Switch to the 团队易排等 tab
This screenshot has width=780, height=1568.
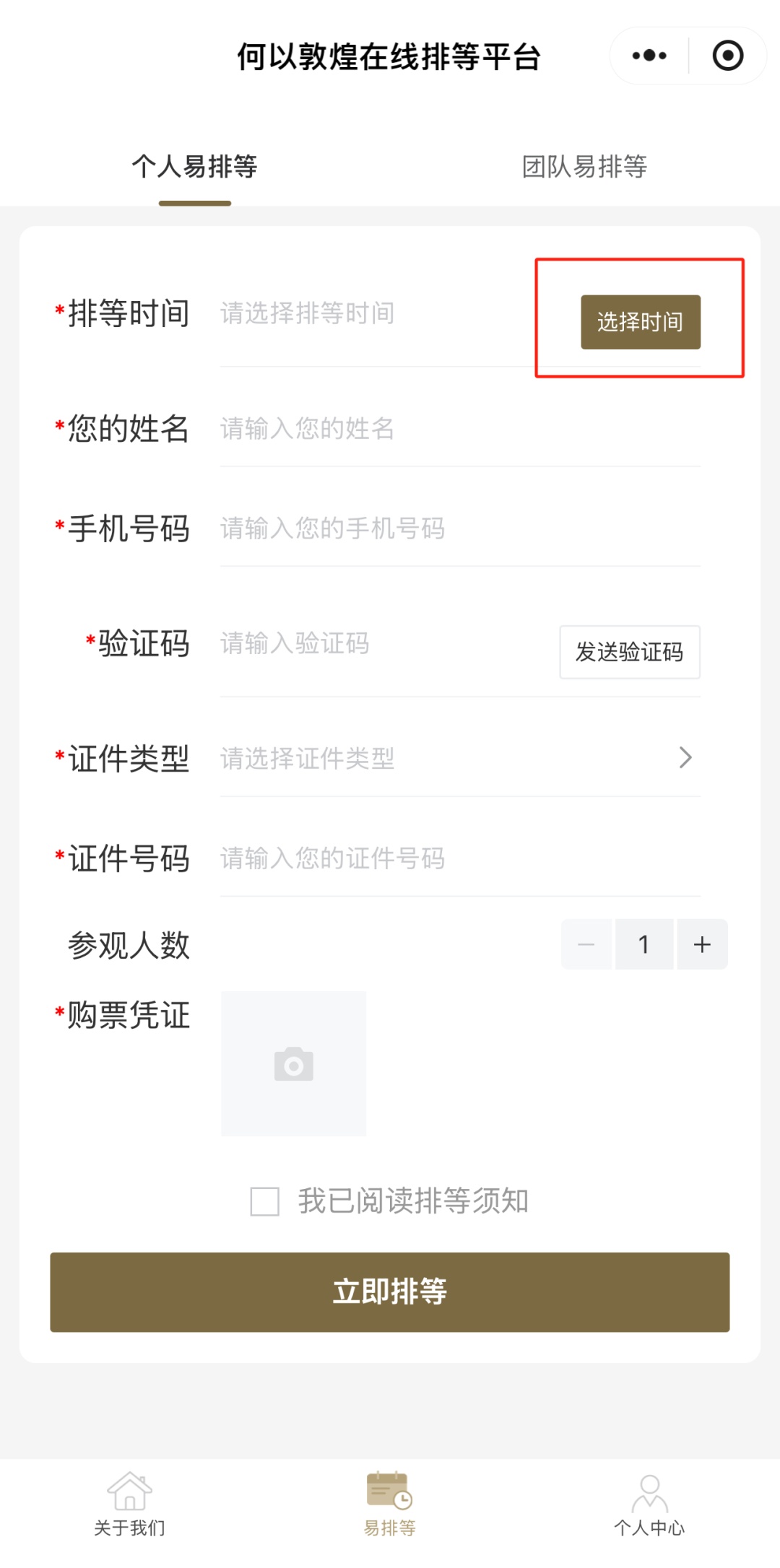(x=584, y=167)
